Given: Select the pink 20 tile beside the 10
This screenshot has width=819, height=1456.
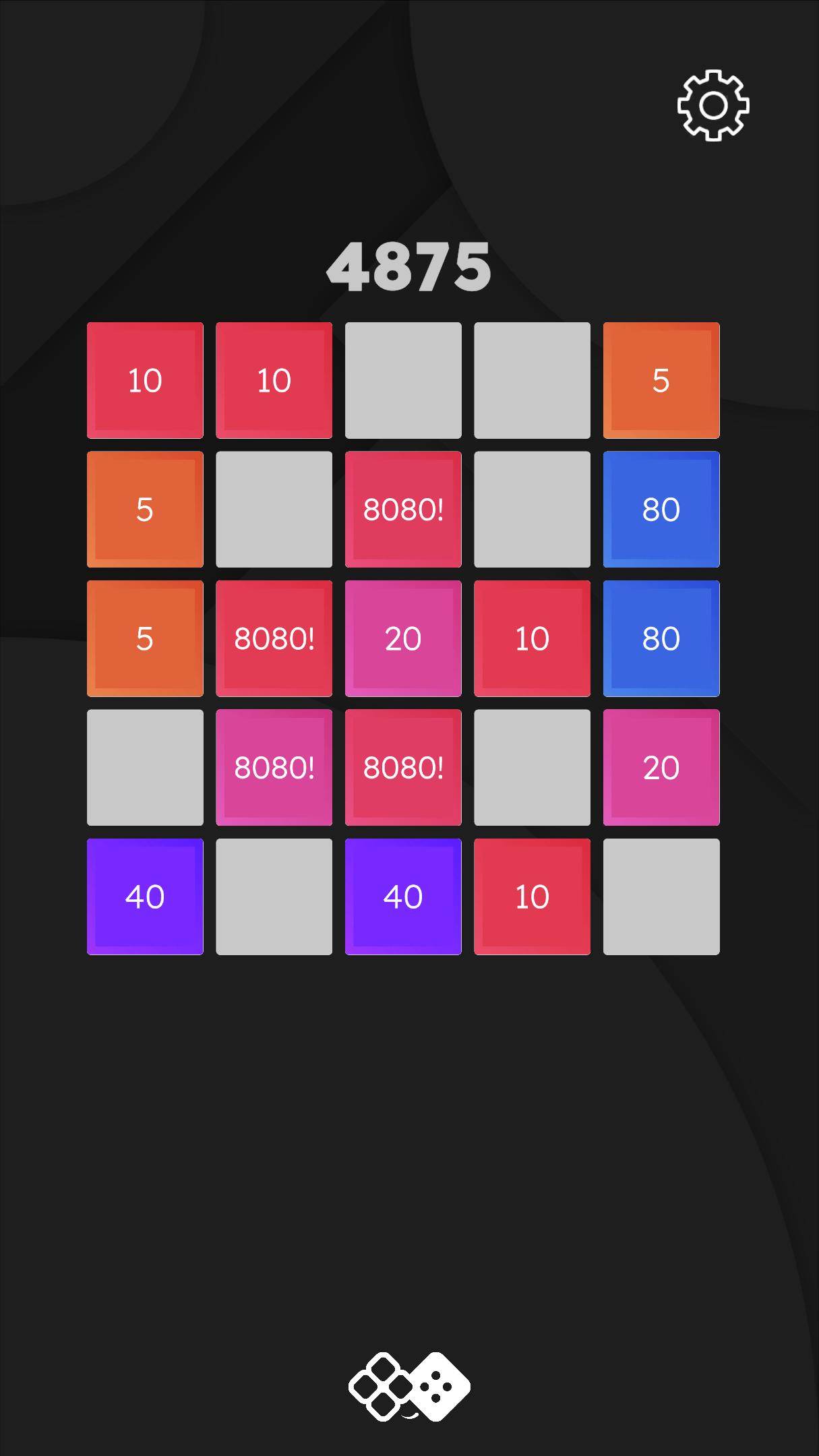Looking at the screenshot, I should pos(403,638).
